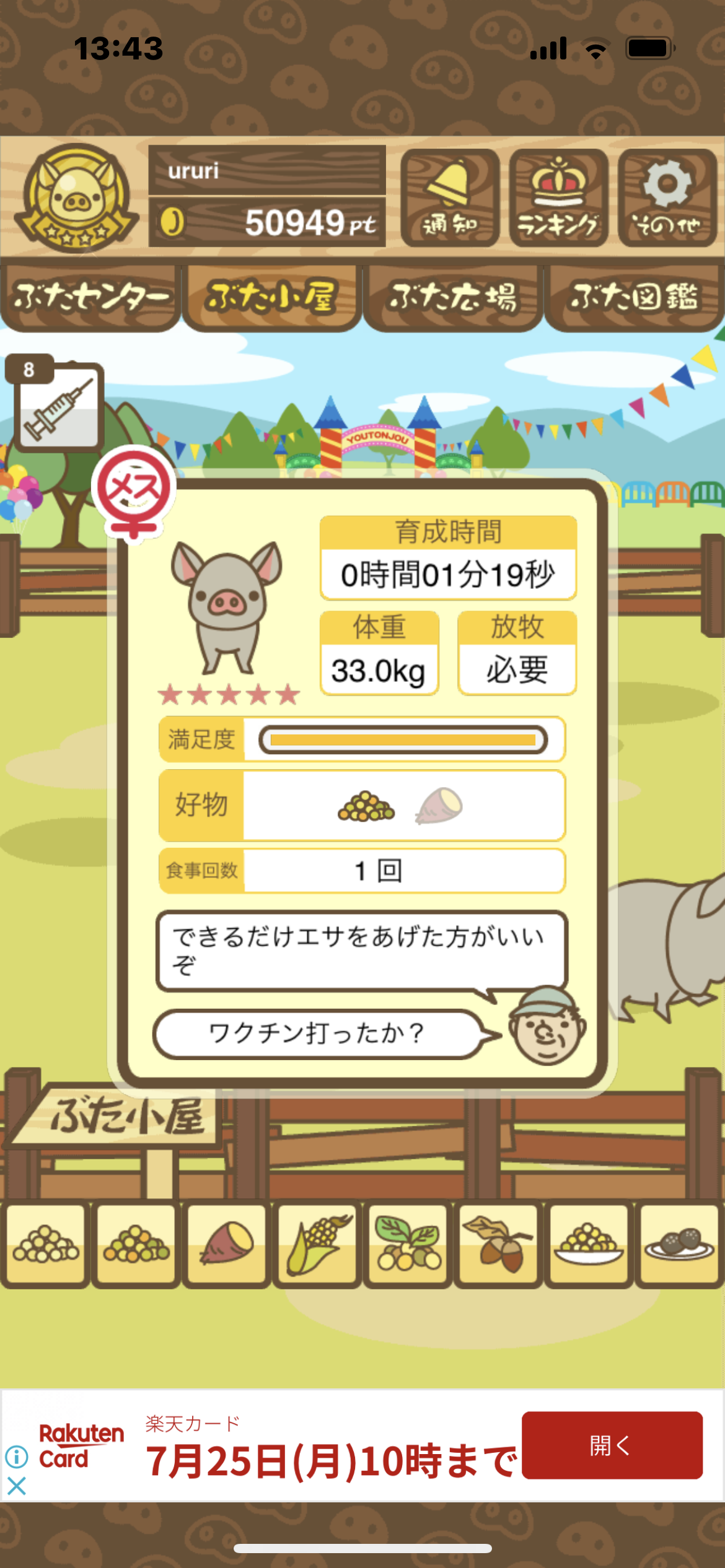Go to ぶた広場 tab
The image size is (725, 1568).
coord(453,298)
